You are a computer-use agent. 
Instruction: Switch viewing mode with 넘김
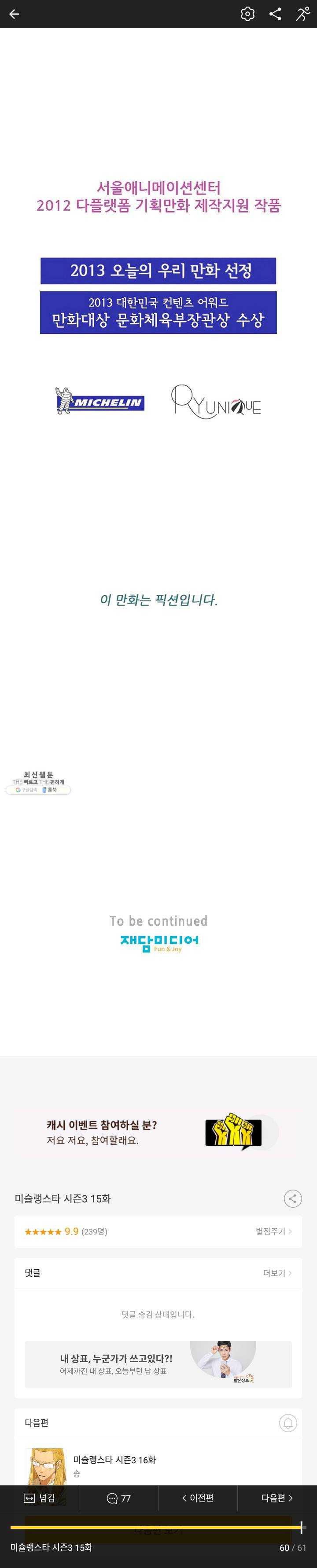(x=39, y=1498)
